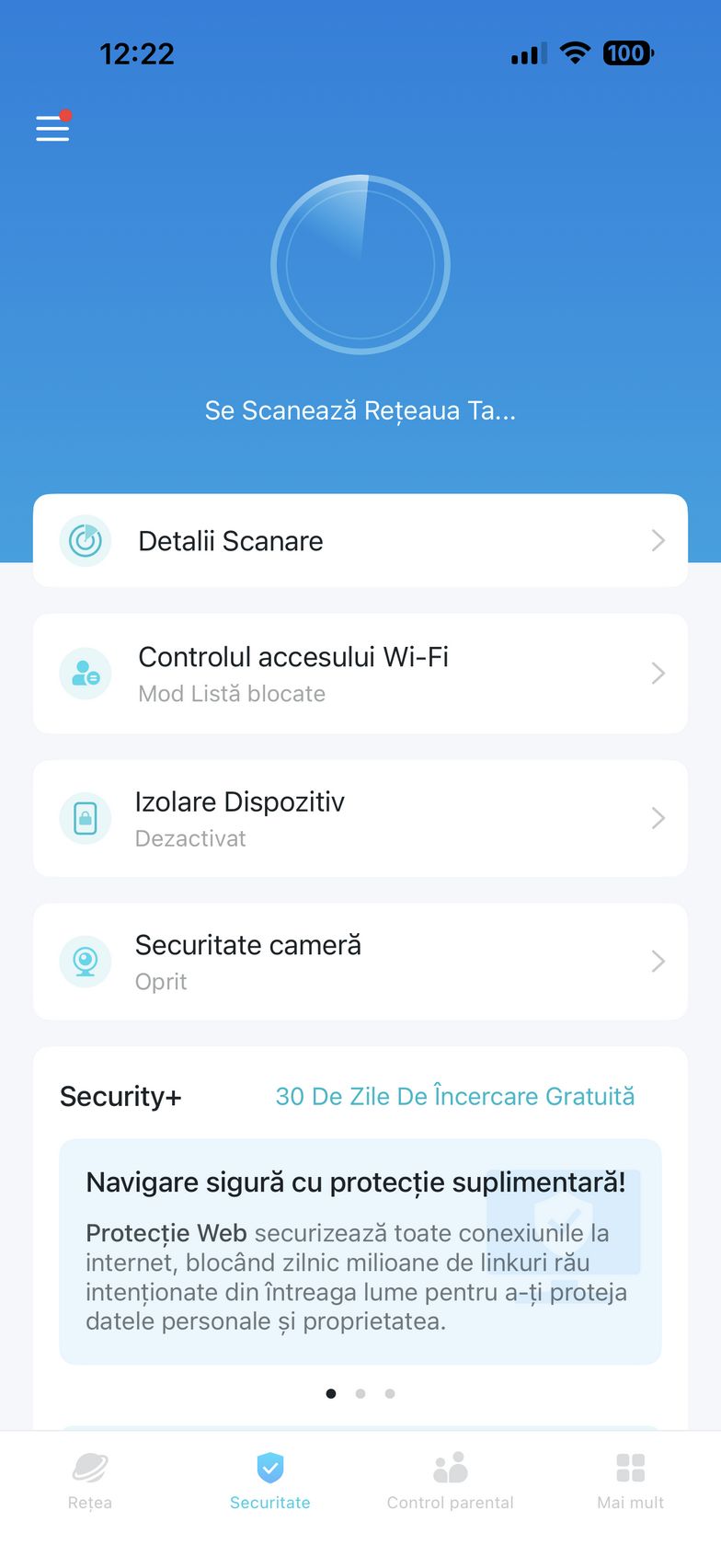Open the hamburger menu

click(x=52, y=128)
